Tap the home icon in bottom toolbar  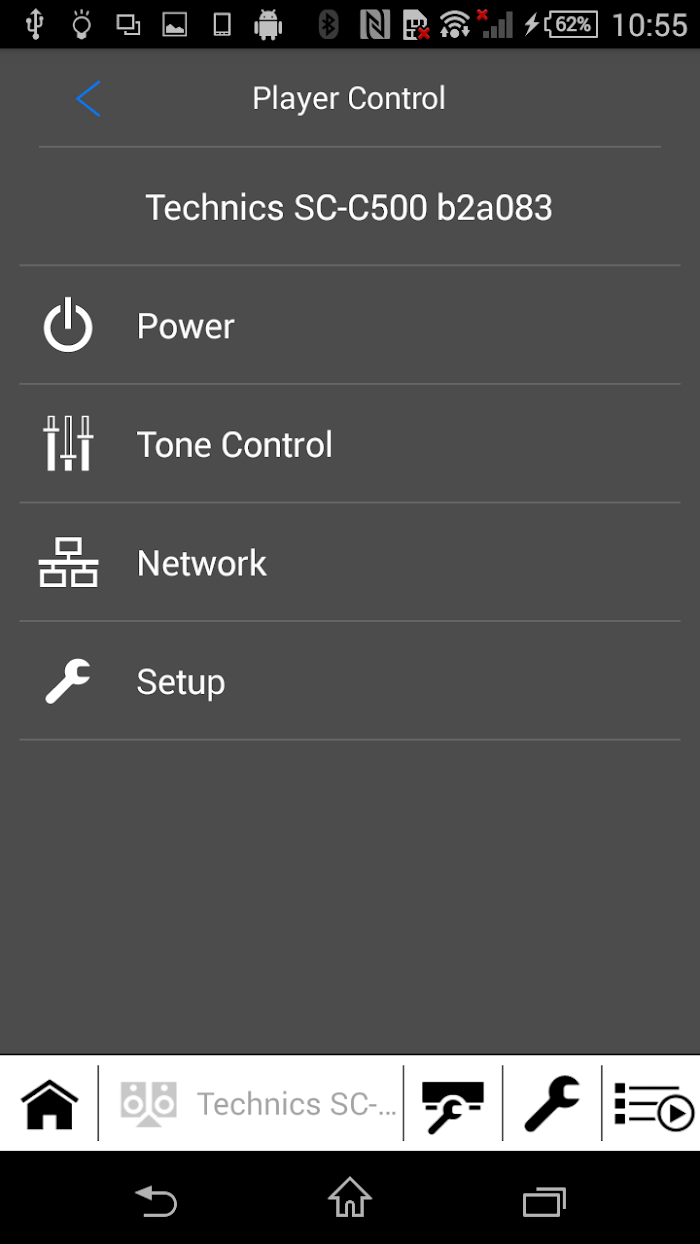(49, 1104)
